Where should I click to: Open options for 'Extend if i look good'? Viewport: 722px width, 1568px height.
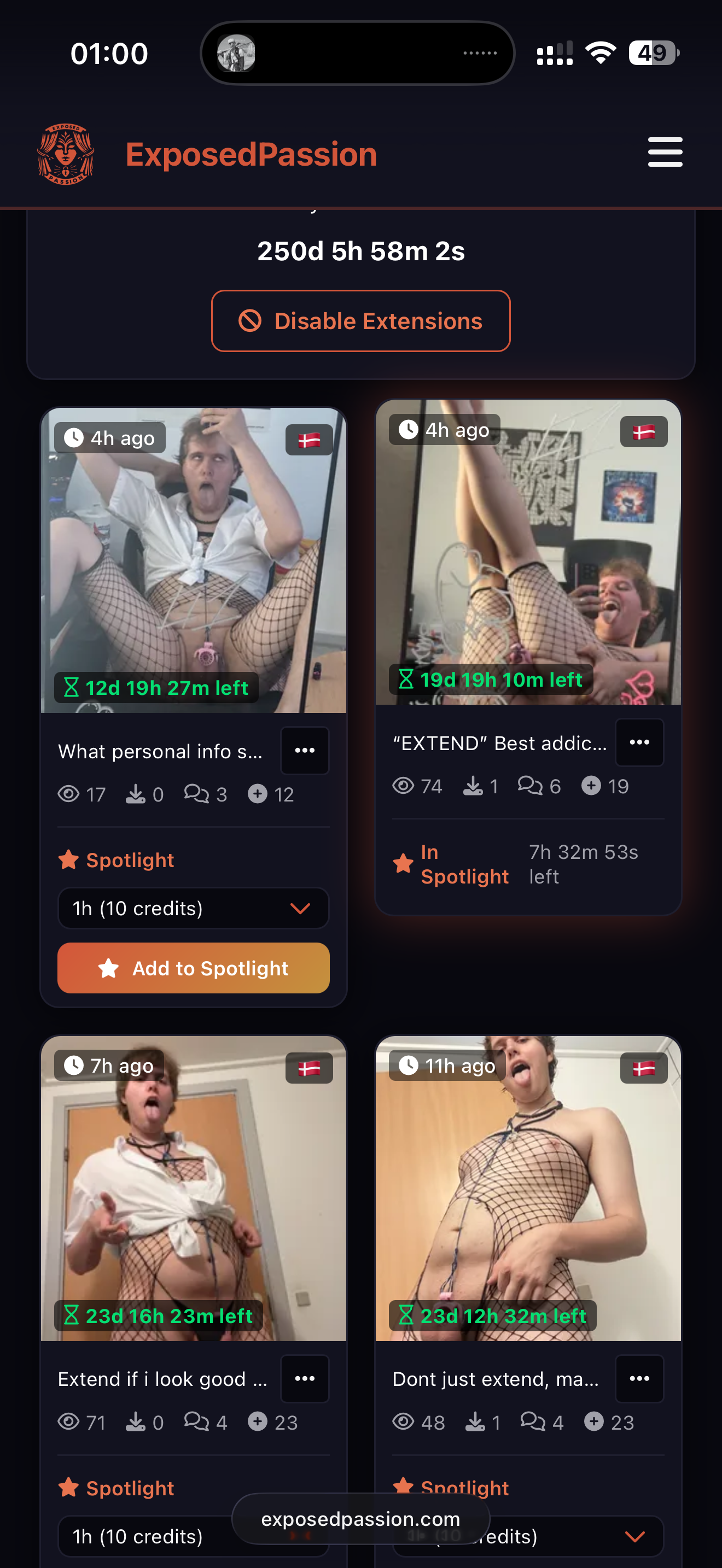click(x=304, y=1378)
